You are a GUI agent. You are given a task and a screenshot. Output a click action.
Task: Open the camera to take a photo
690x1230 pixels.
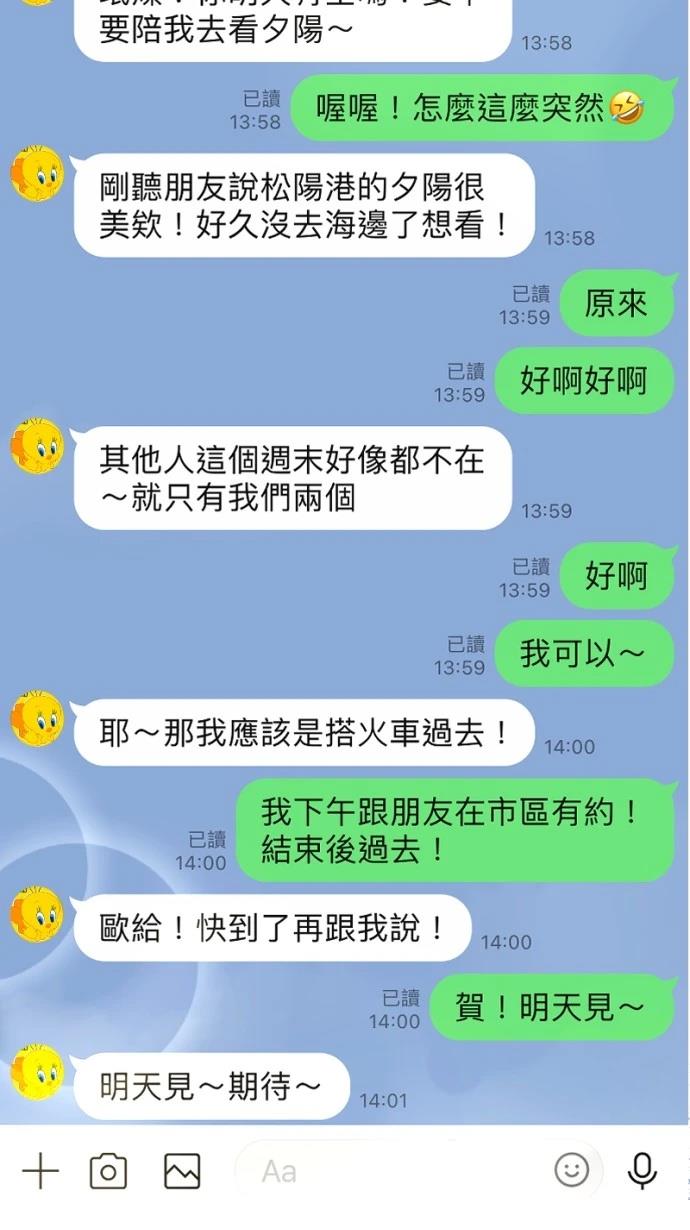coord(108,1171)
